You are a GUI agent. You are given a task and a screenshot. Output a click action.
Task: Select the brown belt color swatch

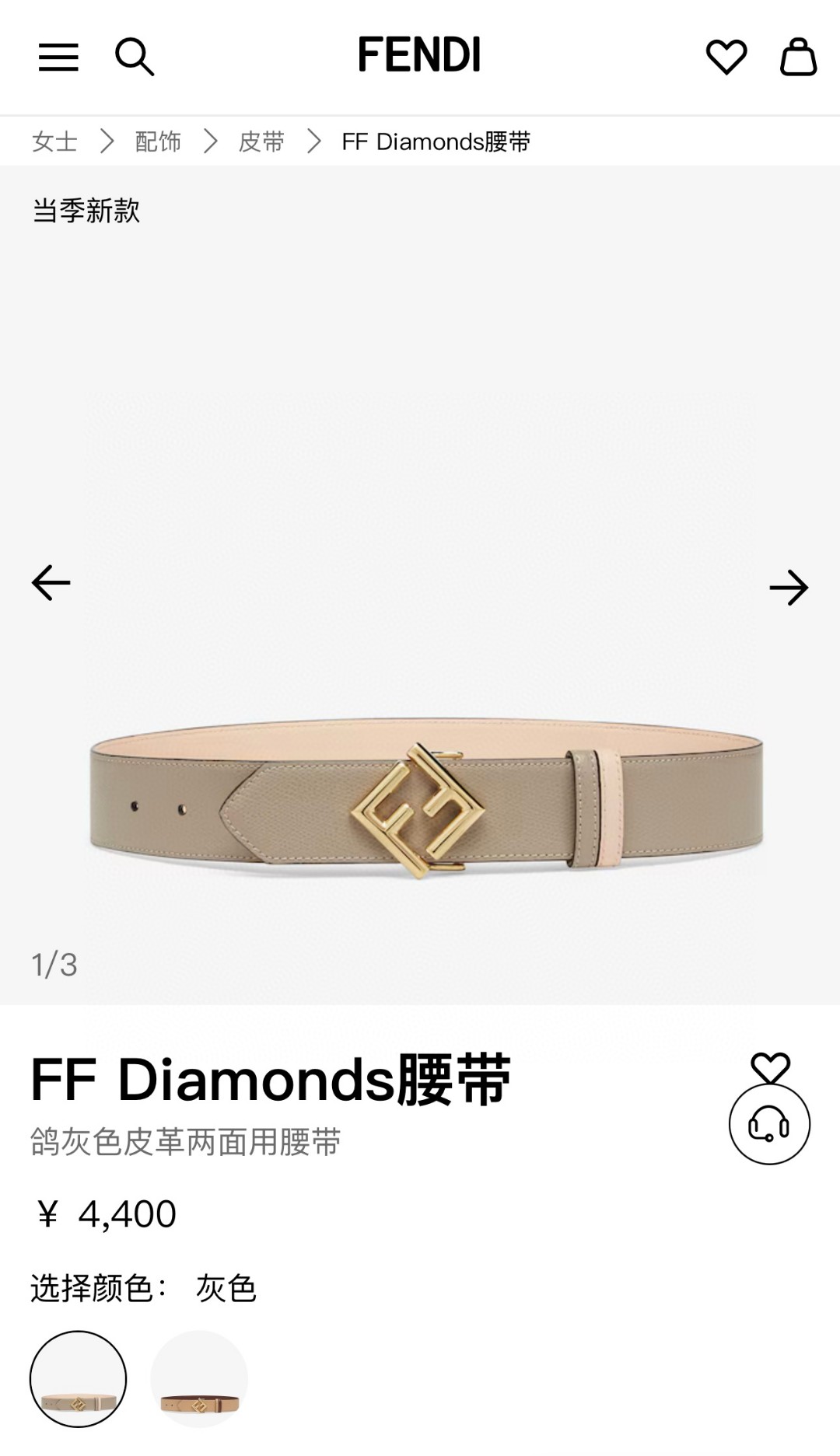point(199,1379)
